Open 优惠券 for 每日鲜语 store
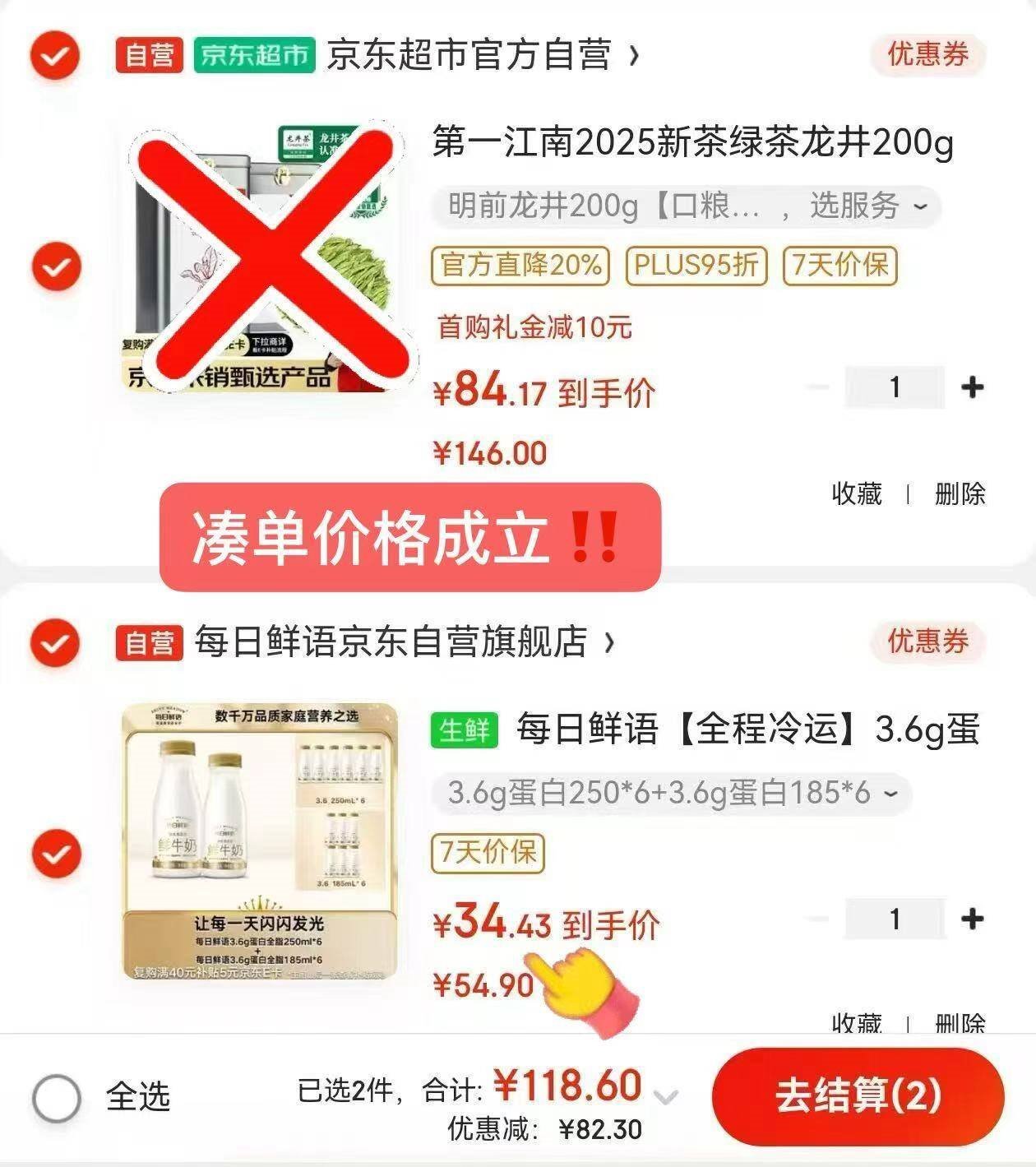1036x1167 pixels. click(927, 641)
